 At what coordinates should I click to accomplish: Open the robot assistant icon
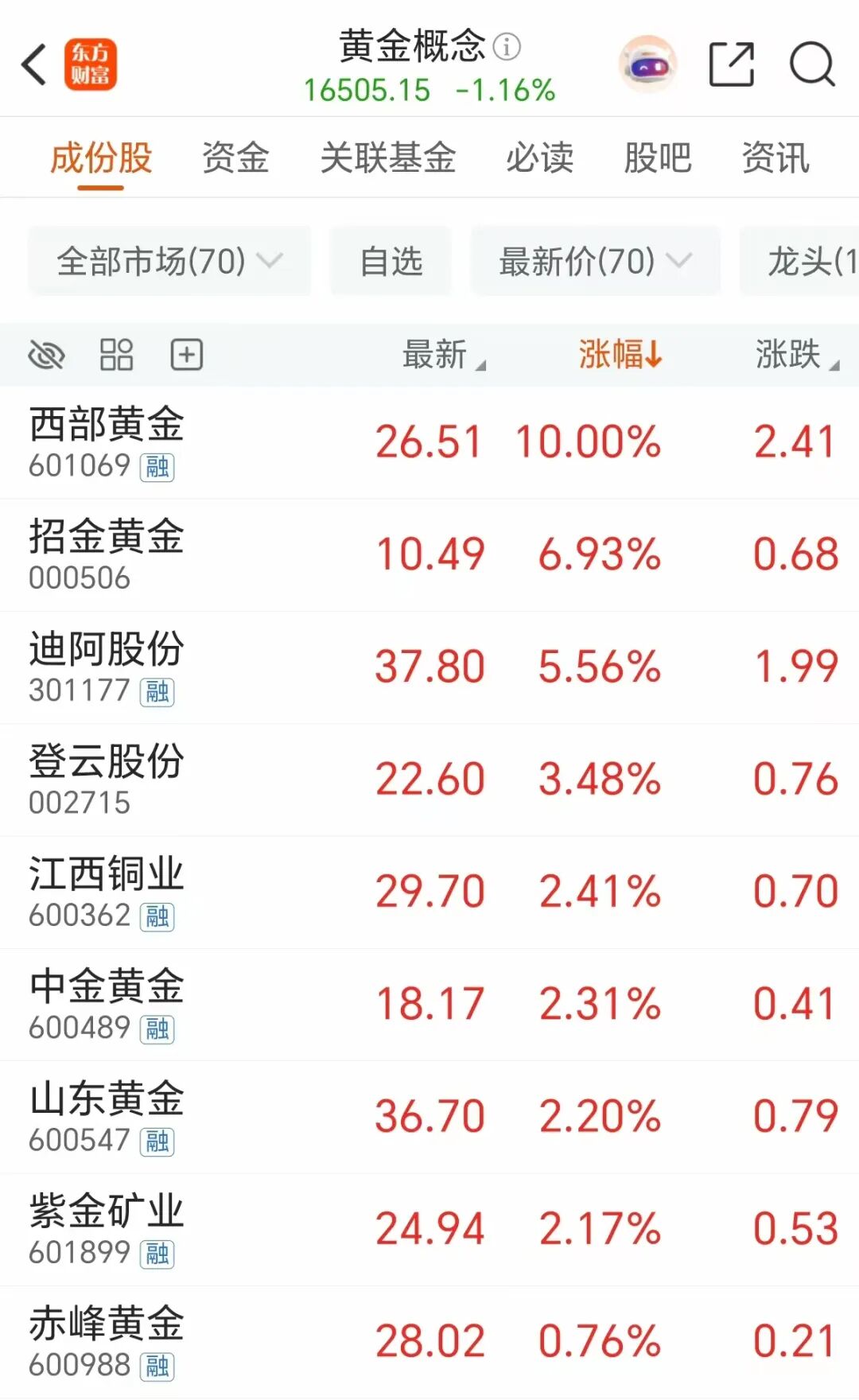click(x=648, y=64)
